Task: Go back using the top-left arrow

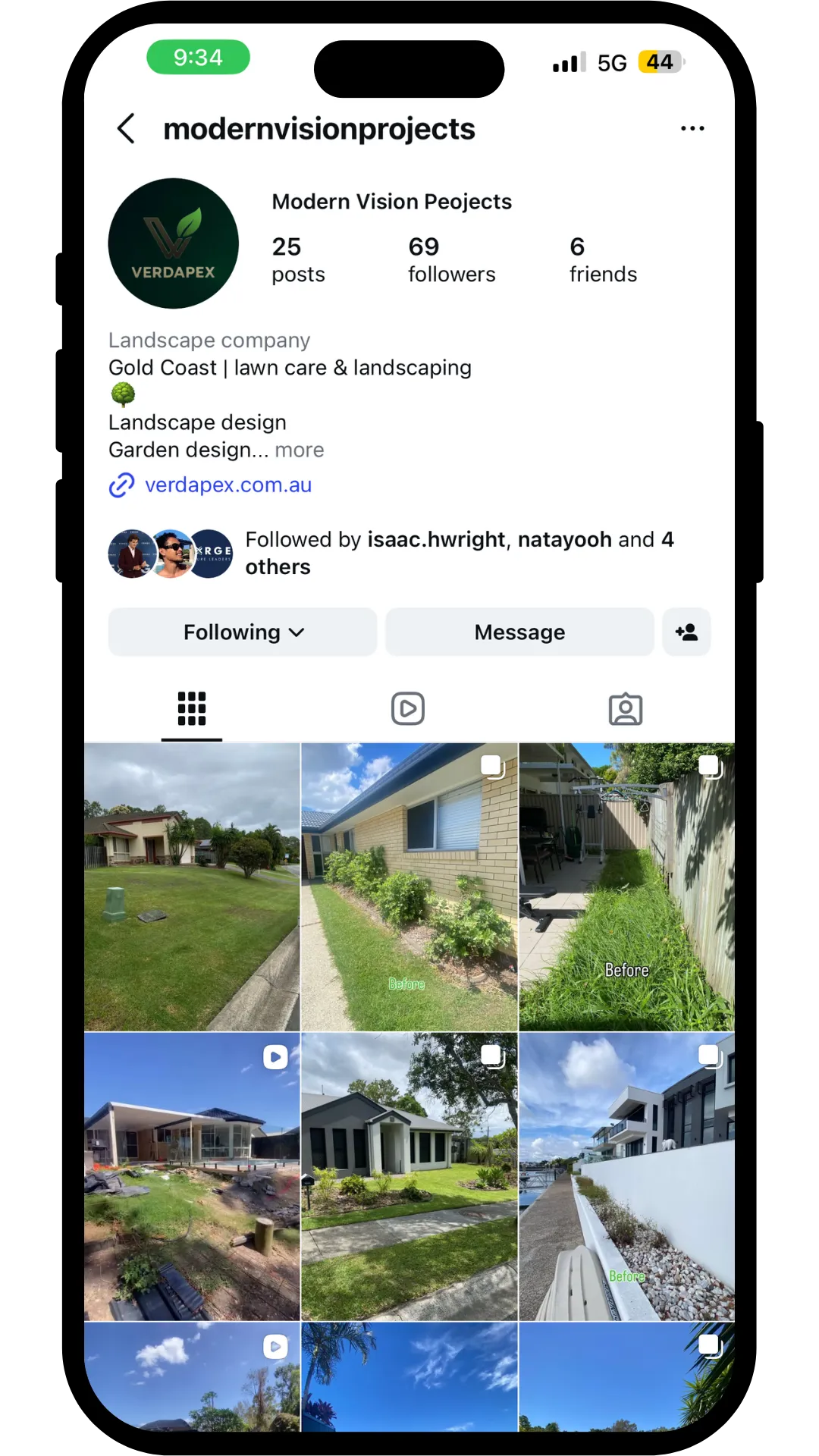Action: point(127,129)
